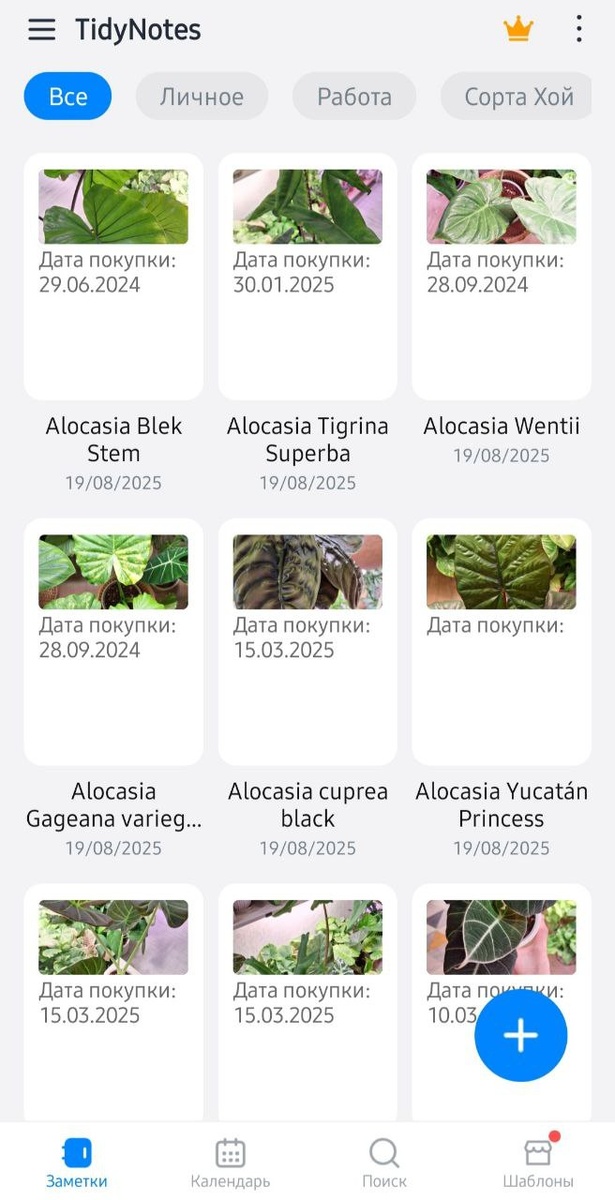The image size is (615, 1200).
Task: Filter notes by Работа
Action: point(354,97)
